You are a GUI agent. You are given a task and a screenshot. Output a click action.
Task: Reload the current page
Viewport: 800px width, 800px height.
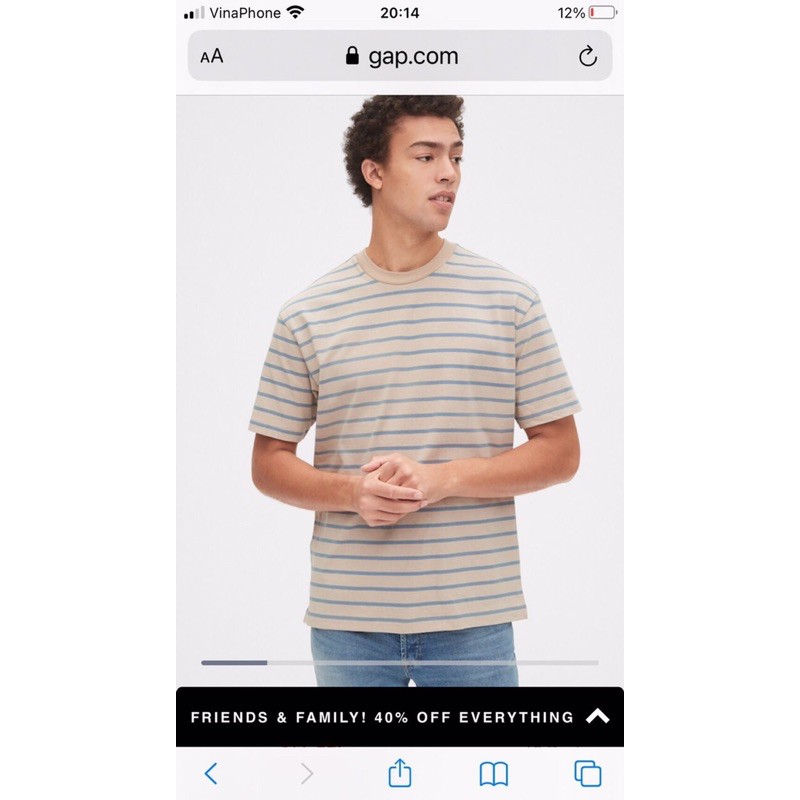(588, 57)
